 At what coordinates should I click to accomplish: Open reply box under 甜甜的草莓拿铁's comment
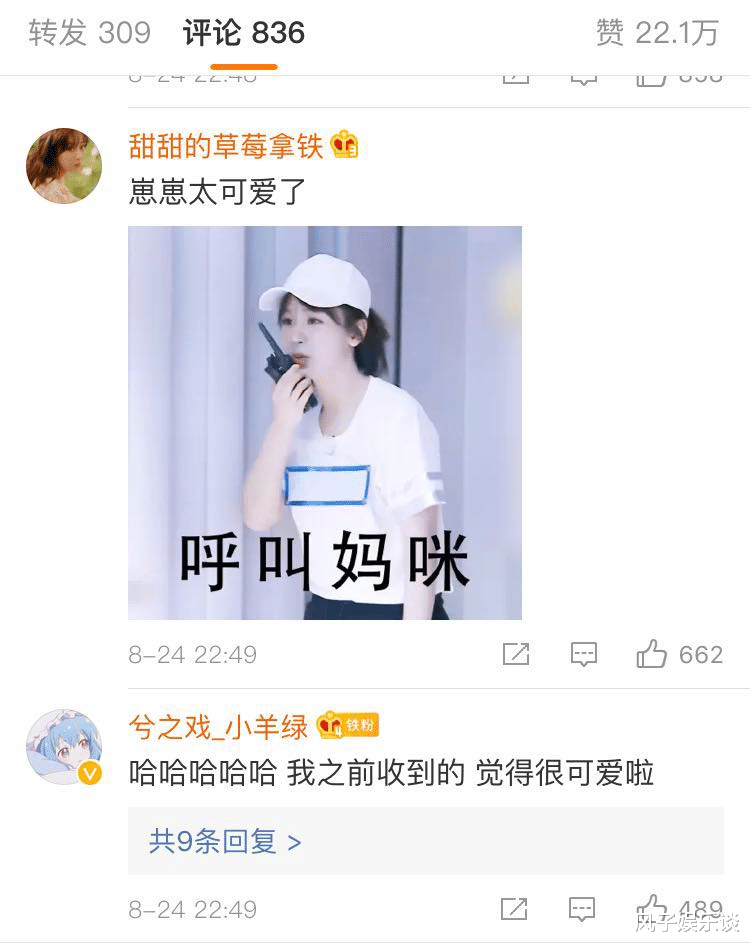click(583, 654)
